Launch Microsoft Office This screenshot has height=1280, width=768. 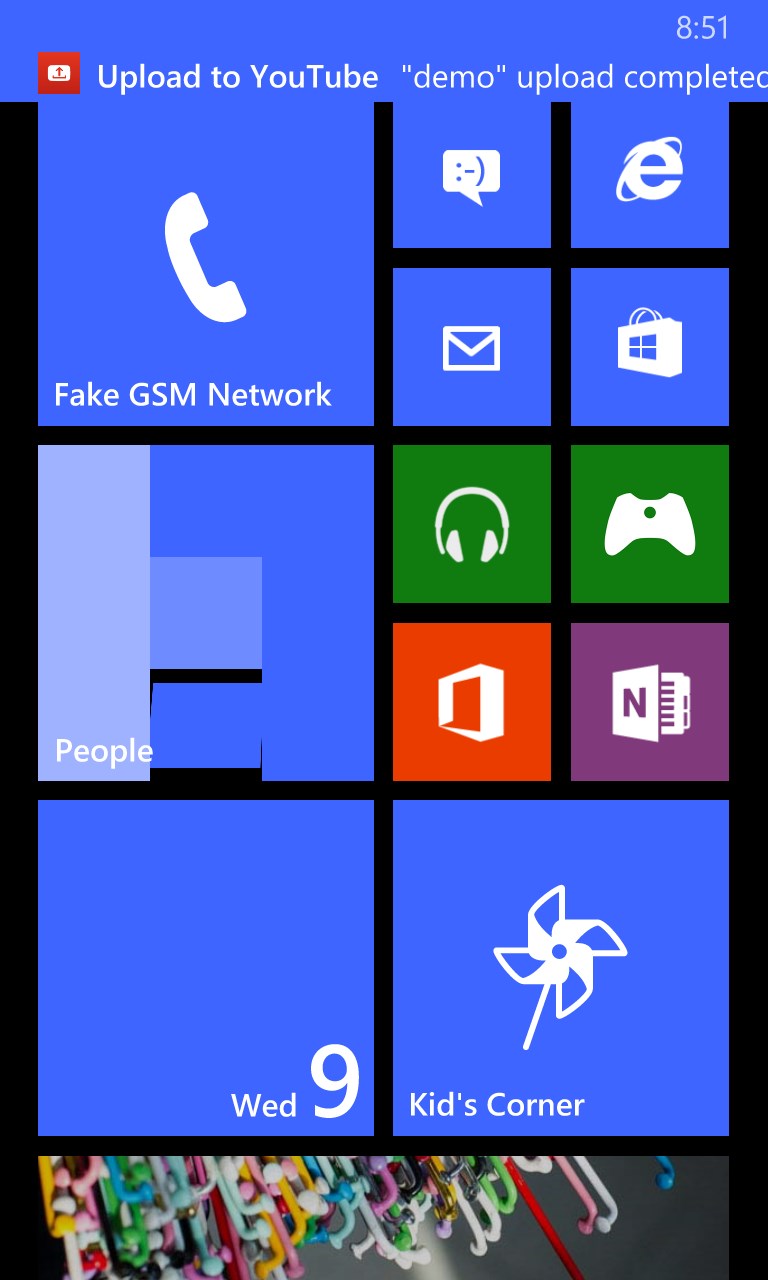click(x=471, y=701)
